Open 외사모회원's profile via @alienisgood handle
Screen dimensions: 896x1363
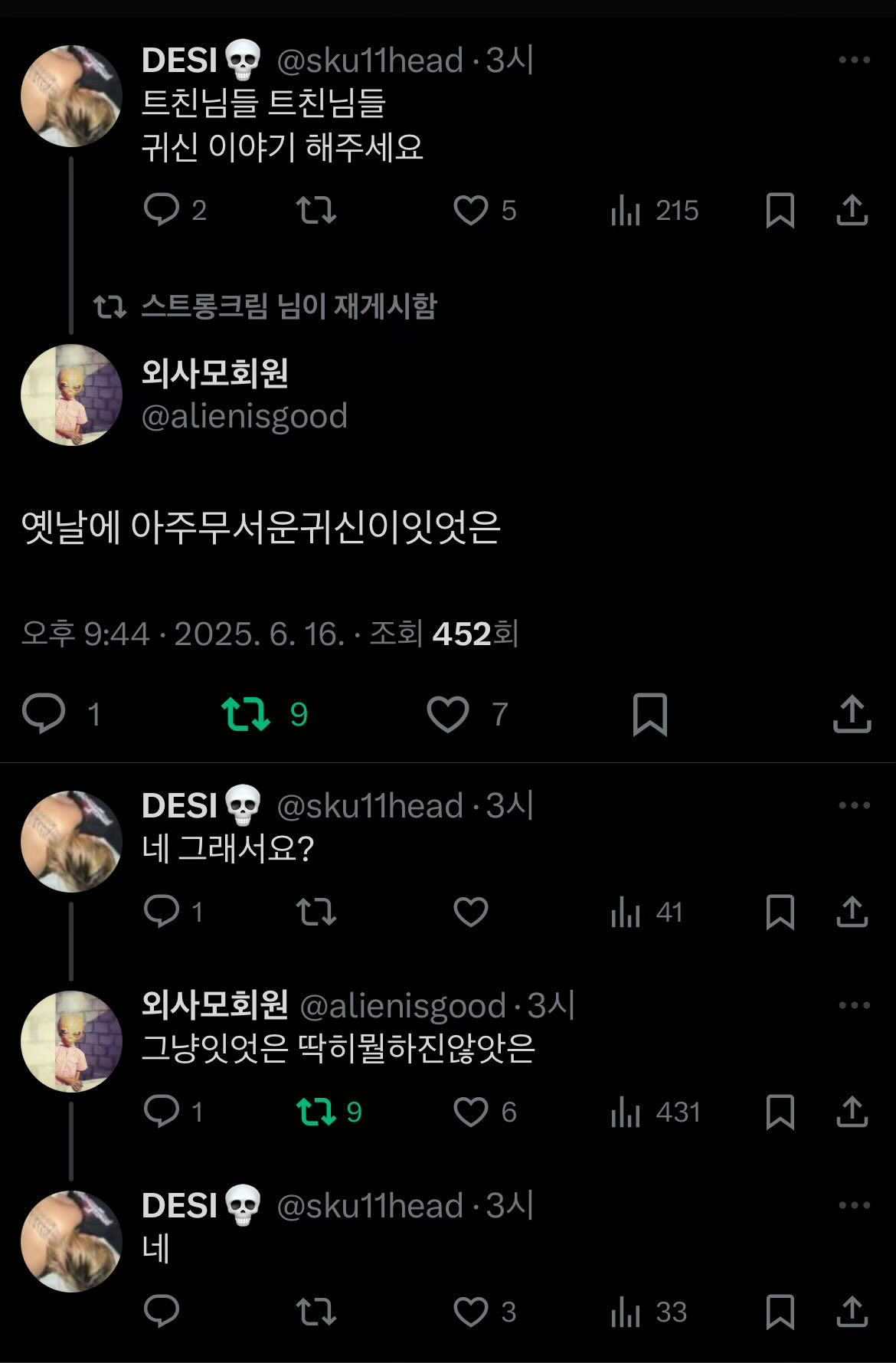(244, 416)
